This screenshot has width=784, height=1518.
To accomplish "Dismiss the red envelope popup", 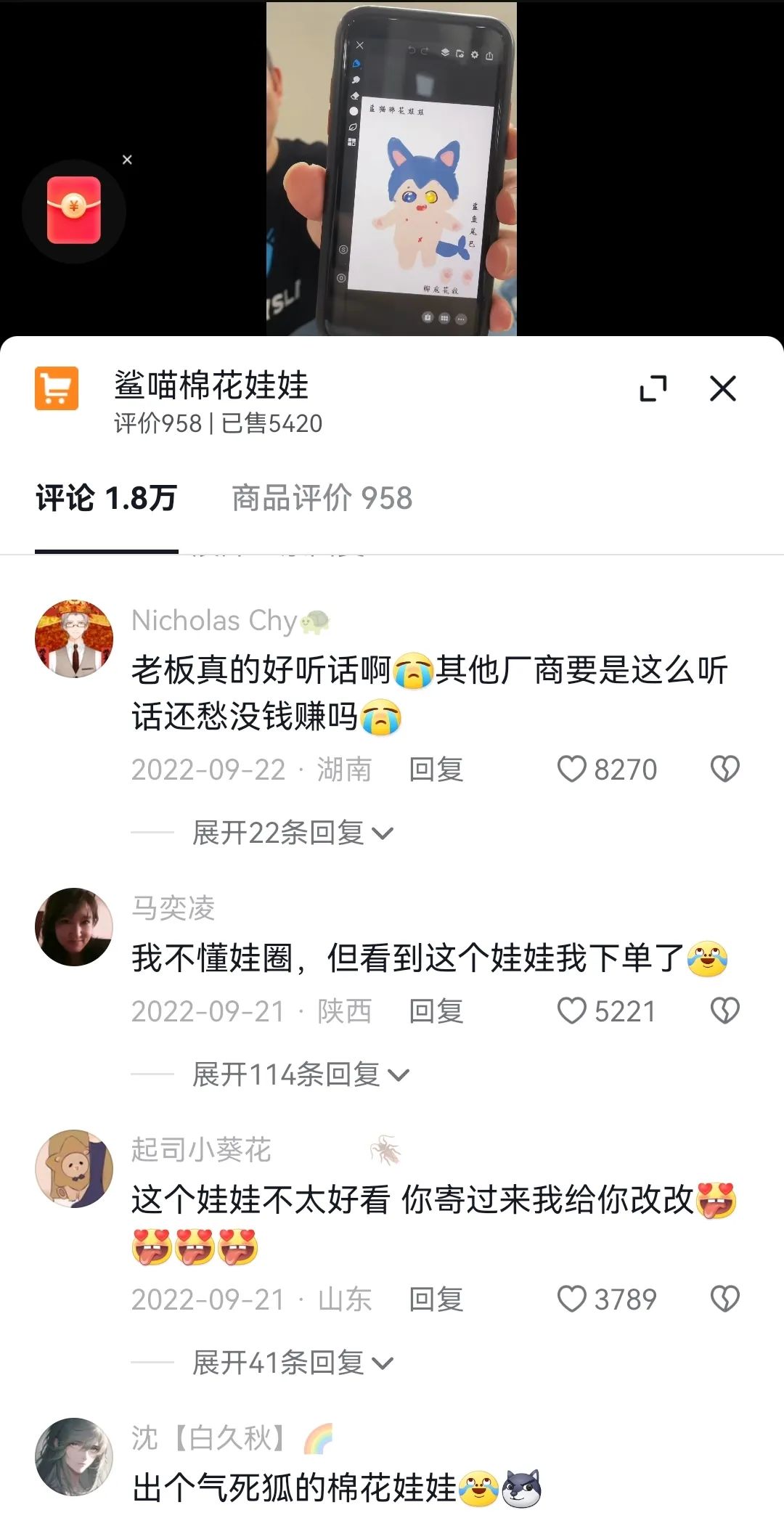I will pos(127,160).
